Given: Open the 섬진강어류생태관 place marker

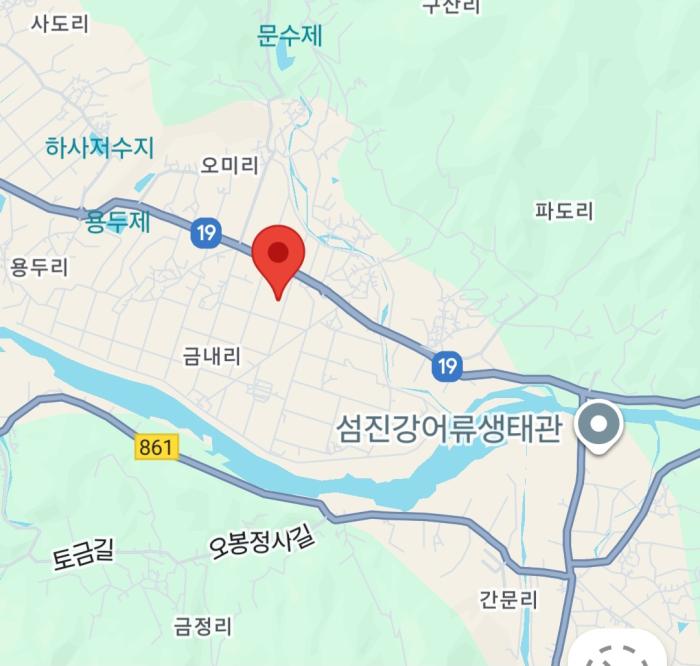Looking at the screenshot, I should coord(600,426).
